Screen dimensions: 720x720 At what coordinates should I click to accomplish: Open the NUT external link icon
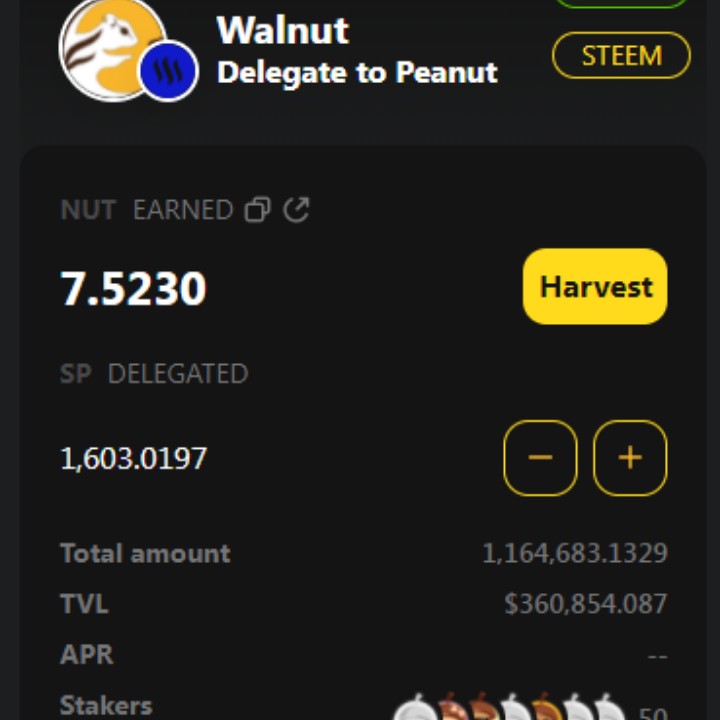(296, 210)
